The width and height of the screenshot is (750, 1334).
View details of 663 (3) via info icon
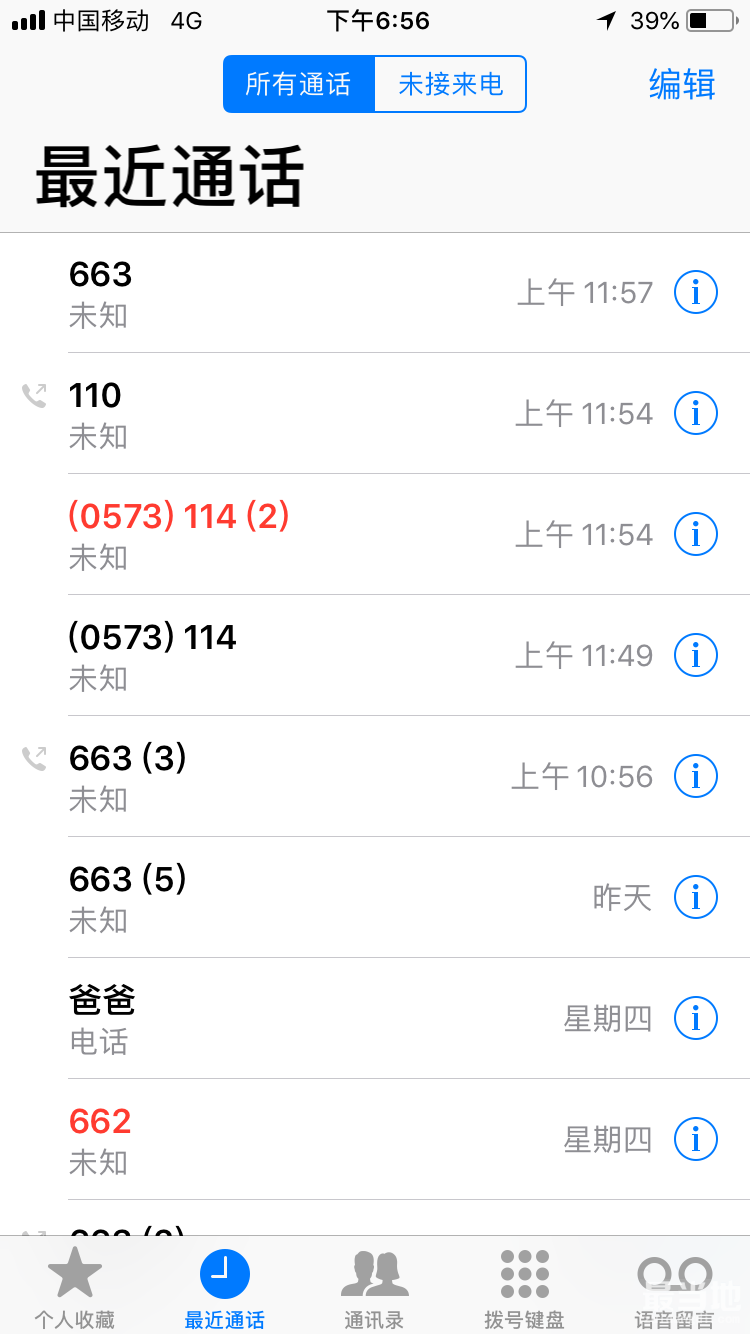coord(696,776)
